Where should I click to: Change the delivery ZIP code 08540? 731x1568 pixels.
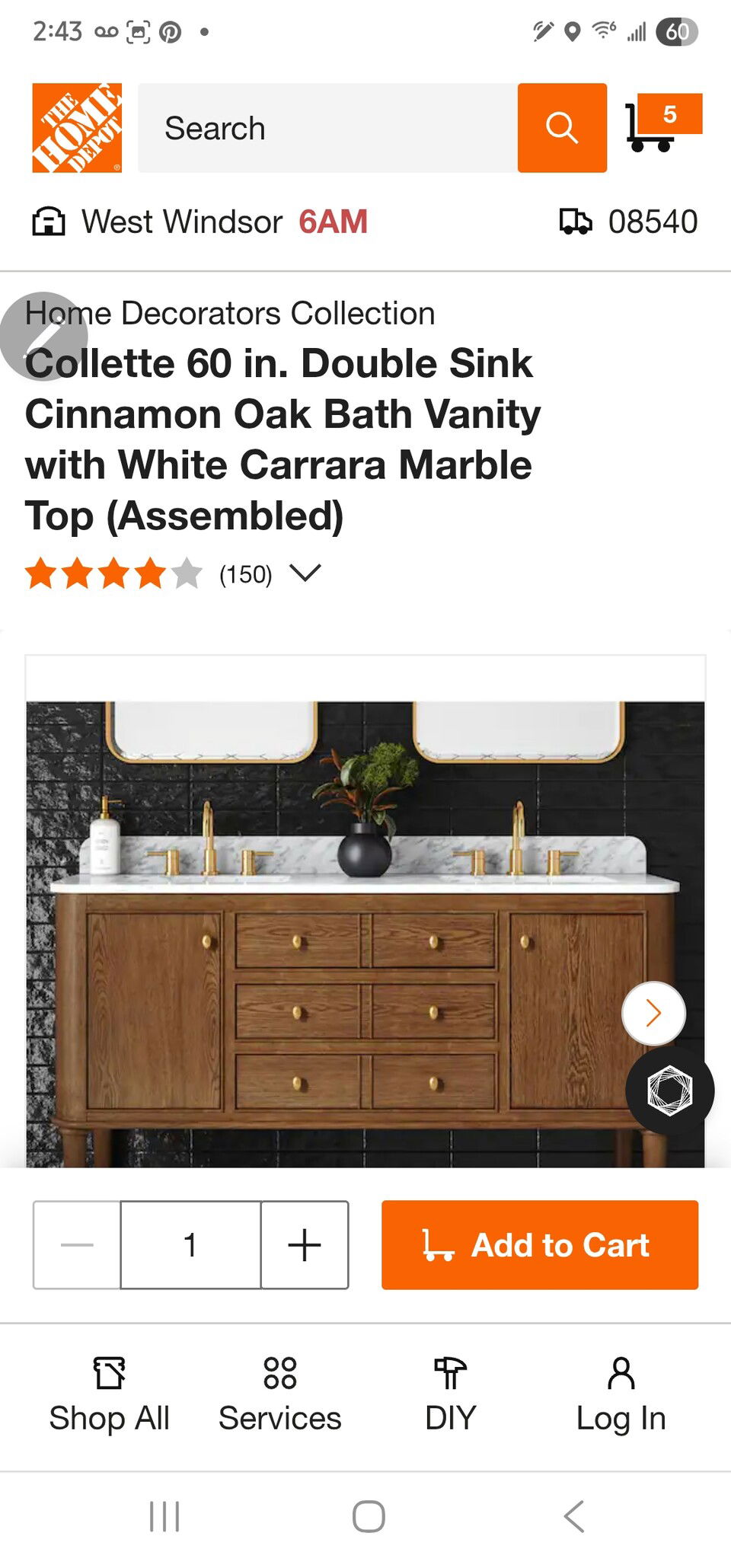coord(629,222)
